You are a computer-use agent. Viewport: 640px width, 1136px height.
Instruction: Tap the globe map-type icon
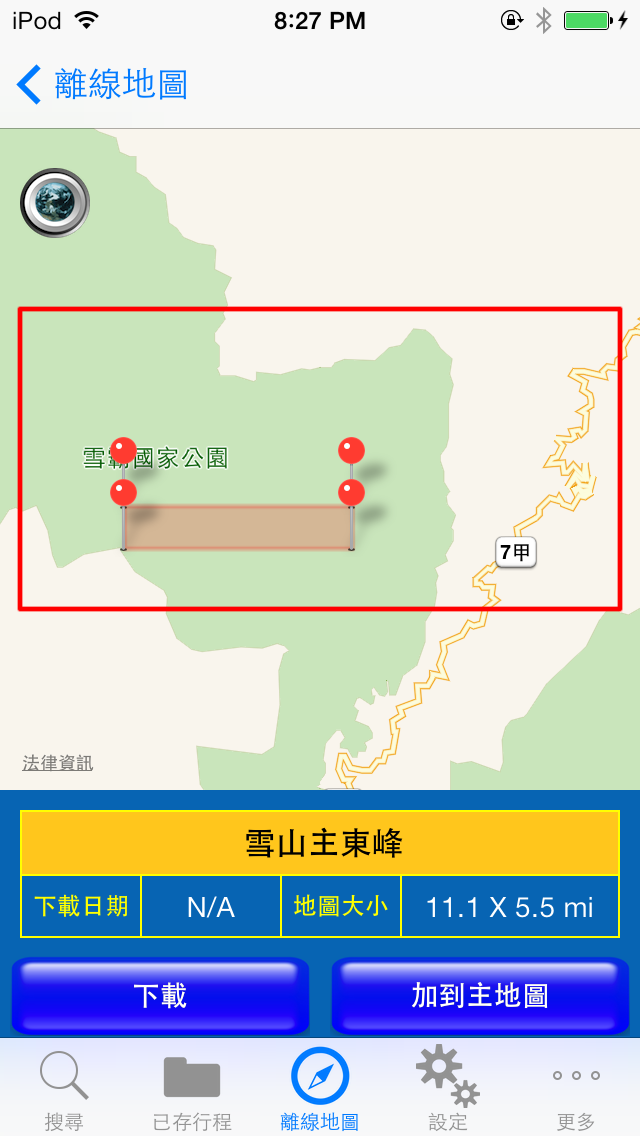[55, 203]
